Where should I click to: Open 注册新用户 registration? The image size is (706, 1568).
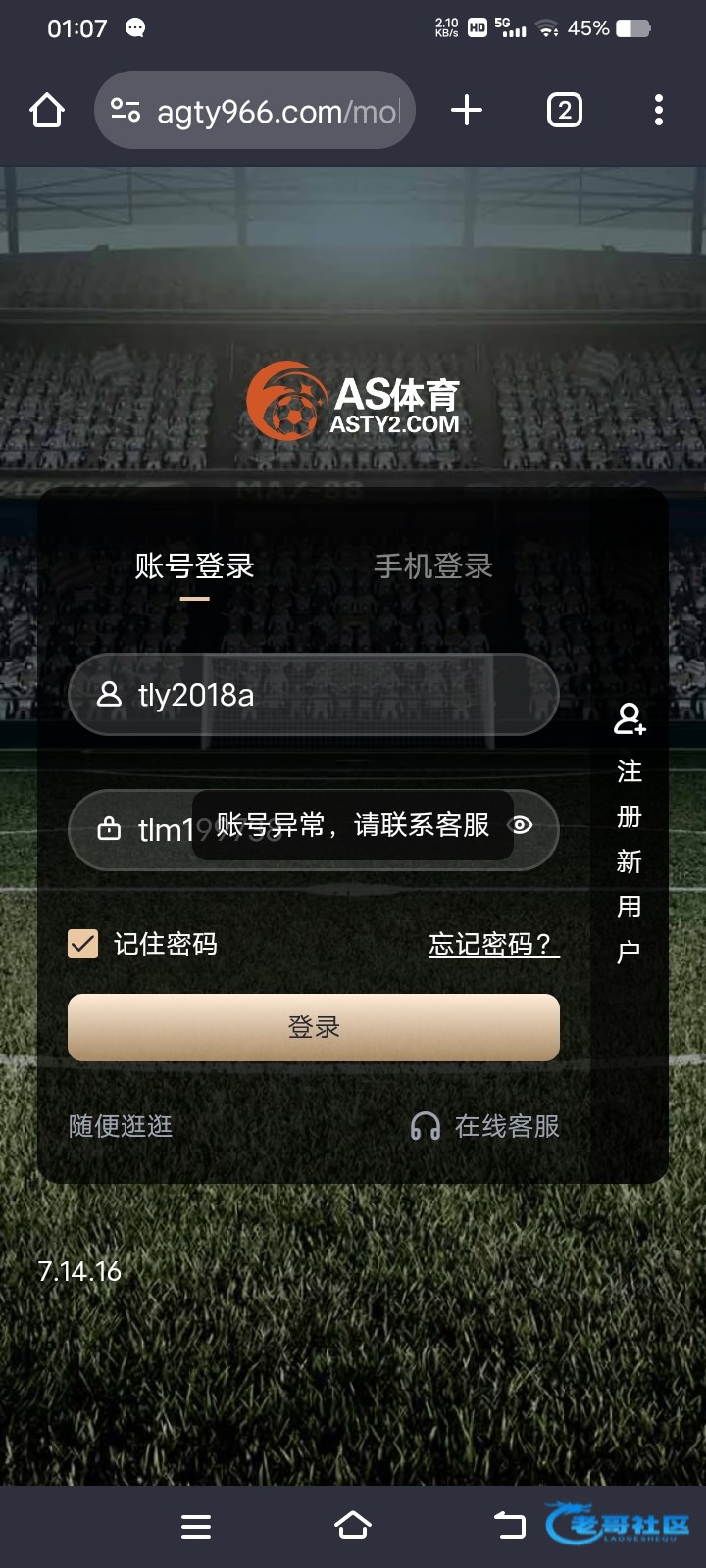pyautogui.click(x=630, y=833)
